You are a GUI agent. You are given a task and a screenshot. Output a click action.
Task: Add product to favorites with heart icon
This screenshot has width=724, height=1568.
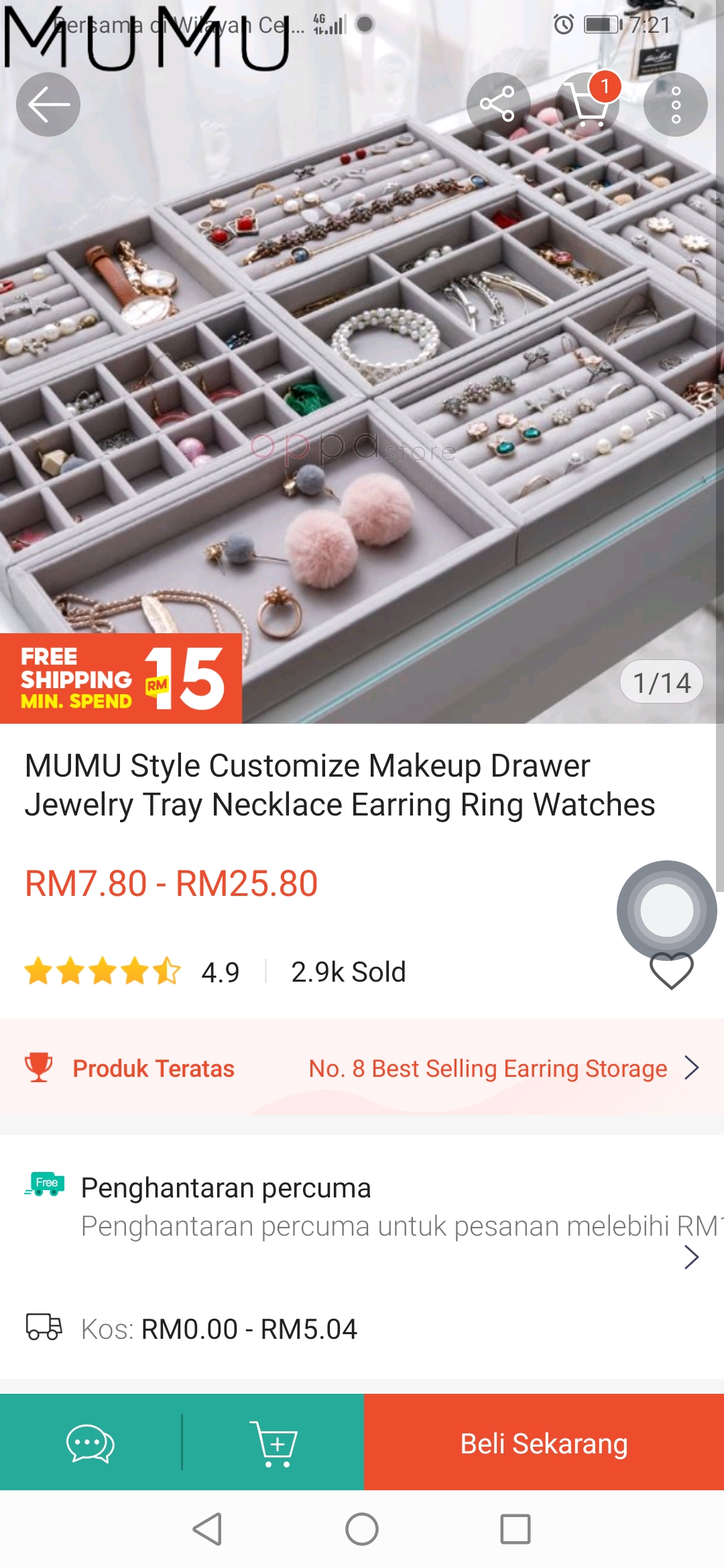tap(671, 971)
